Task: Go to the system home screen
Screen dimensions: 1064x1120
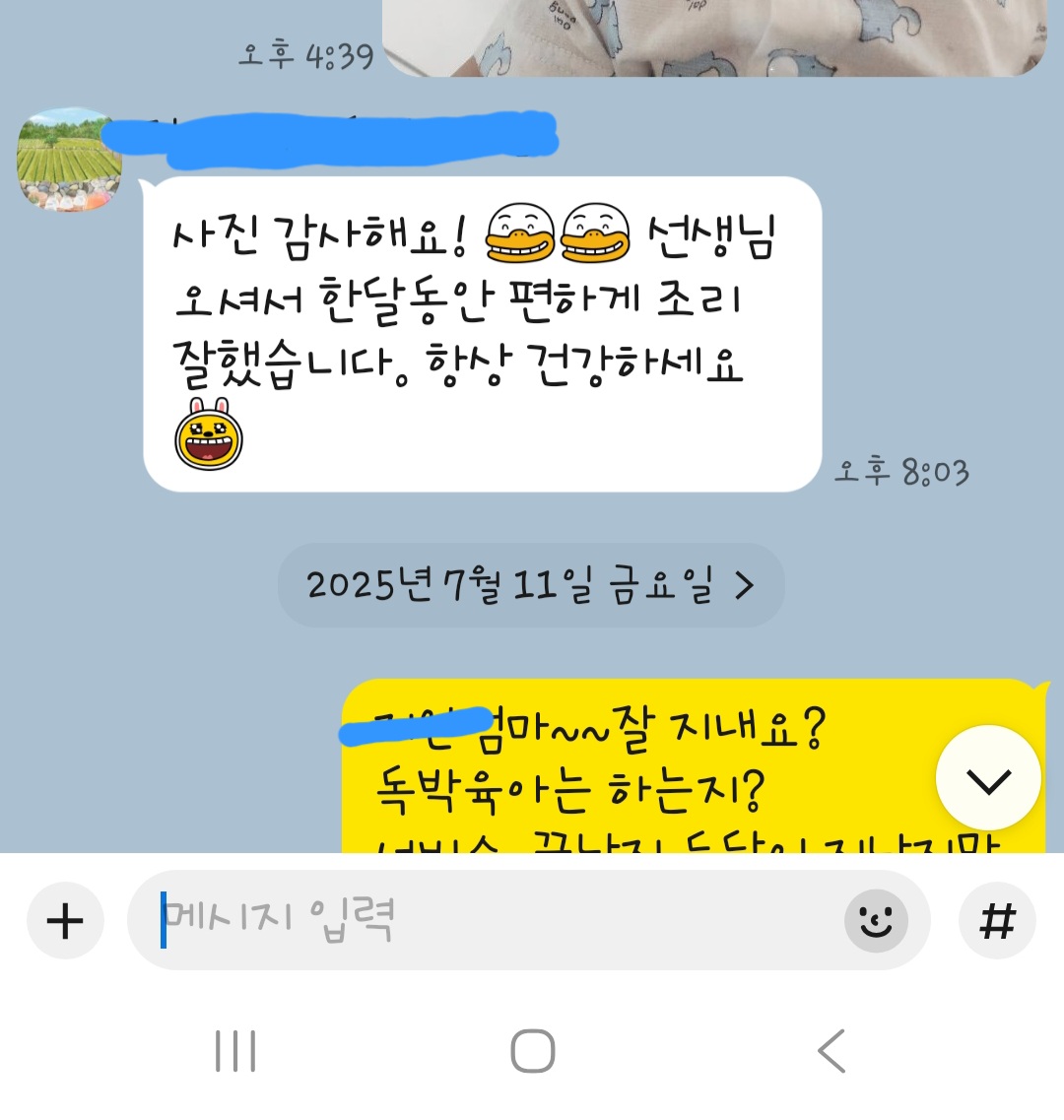Action: (x=533, y=1051)
